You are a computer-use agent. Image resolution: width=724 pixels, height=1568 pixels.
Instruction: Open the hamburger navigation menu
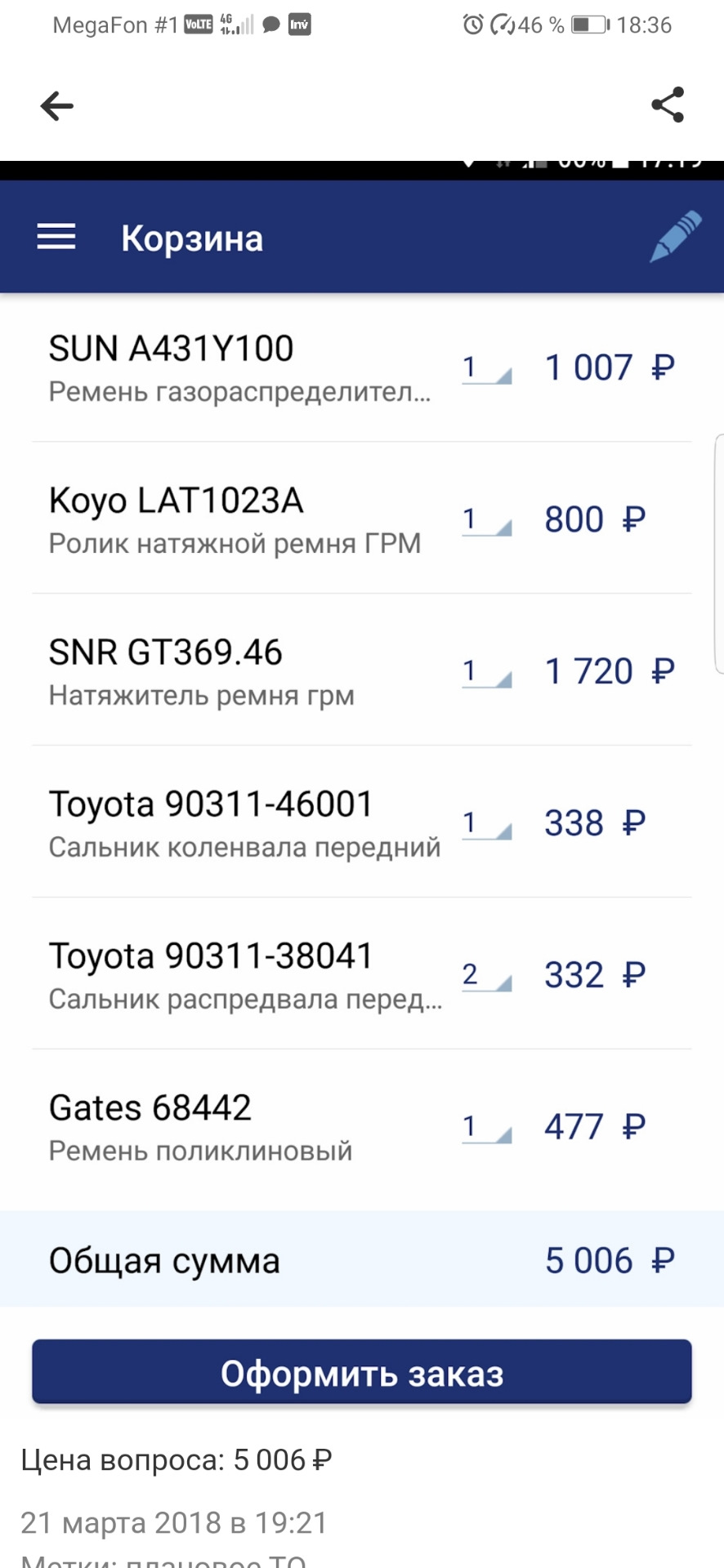click(x=56, y=236)
